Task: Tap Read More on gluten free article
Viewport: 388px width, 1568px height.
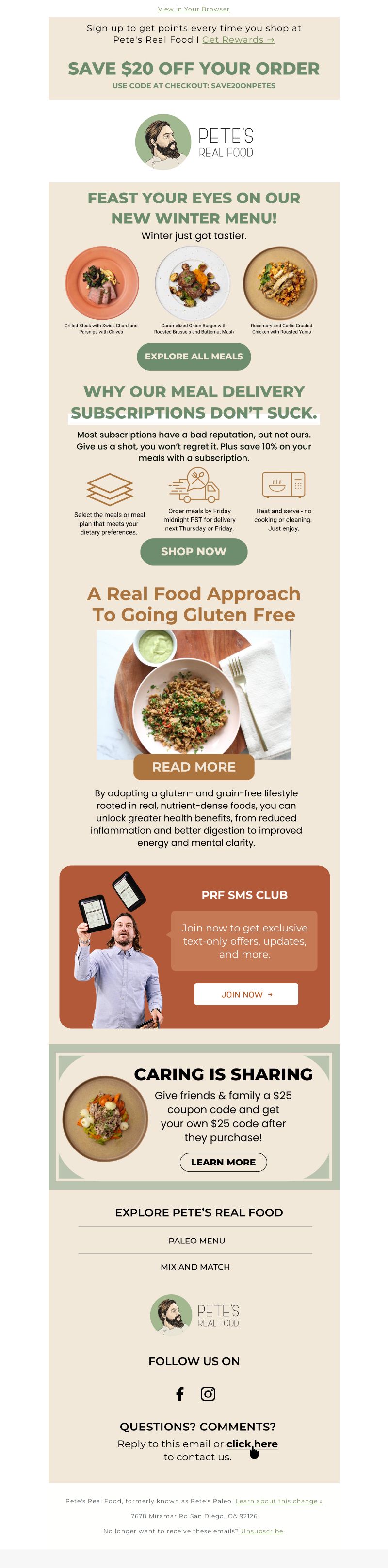Action: [194, 767]
